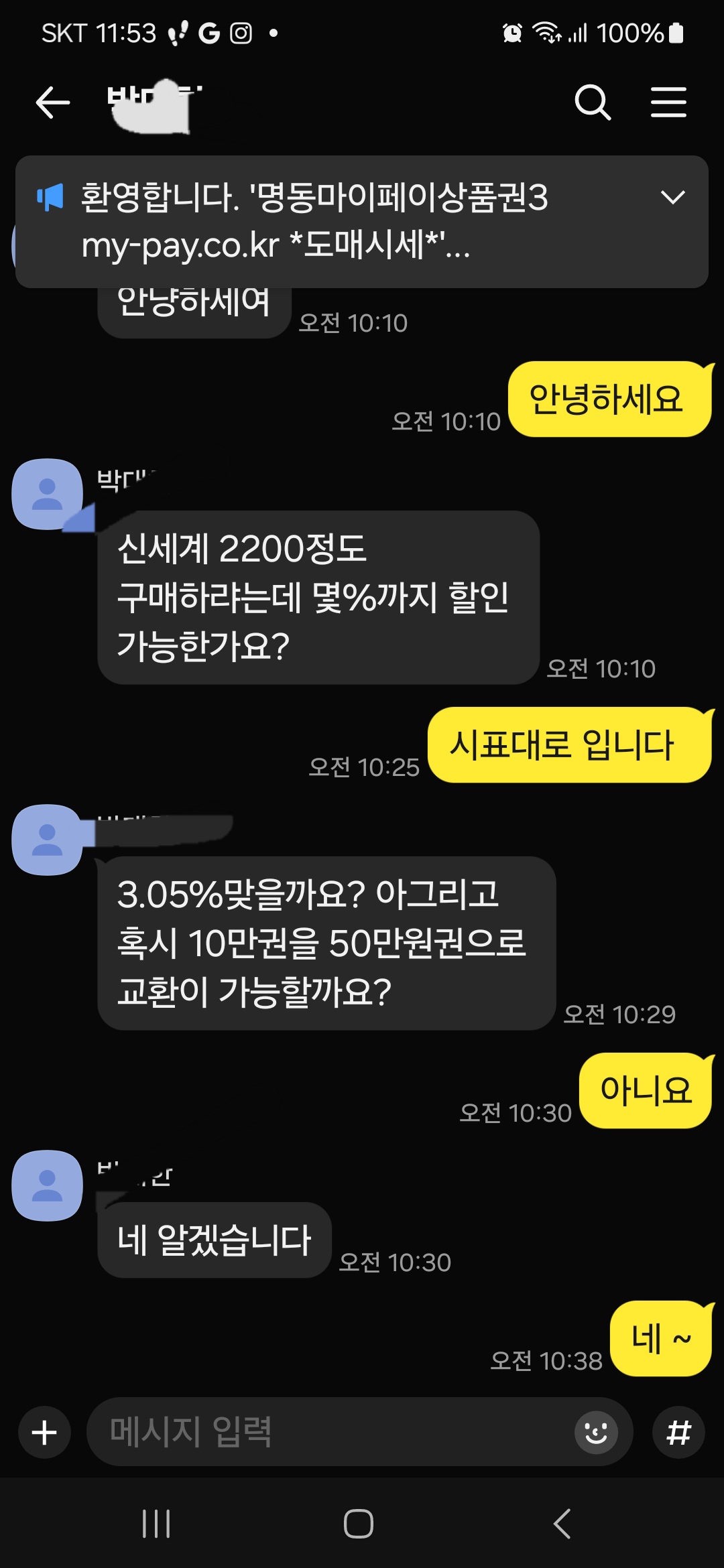Go back to the chat list
This screenshot has height=1568, width=724.
click(52, 103)
